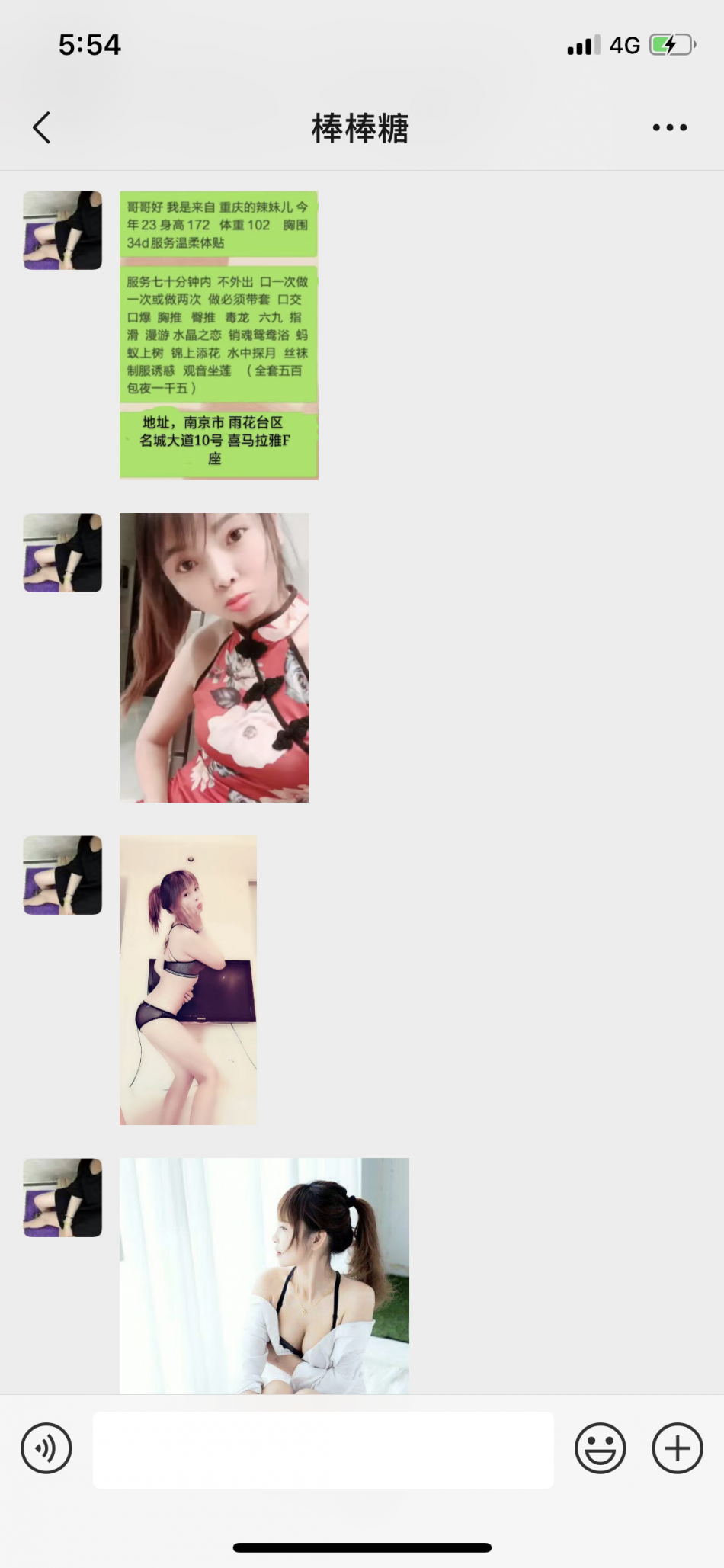The image size is (724, 1568).
Task: View the photo with the wall TV
Action: point(188,980)
